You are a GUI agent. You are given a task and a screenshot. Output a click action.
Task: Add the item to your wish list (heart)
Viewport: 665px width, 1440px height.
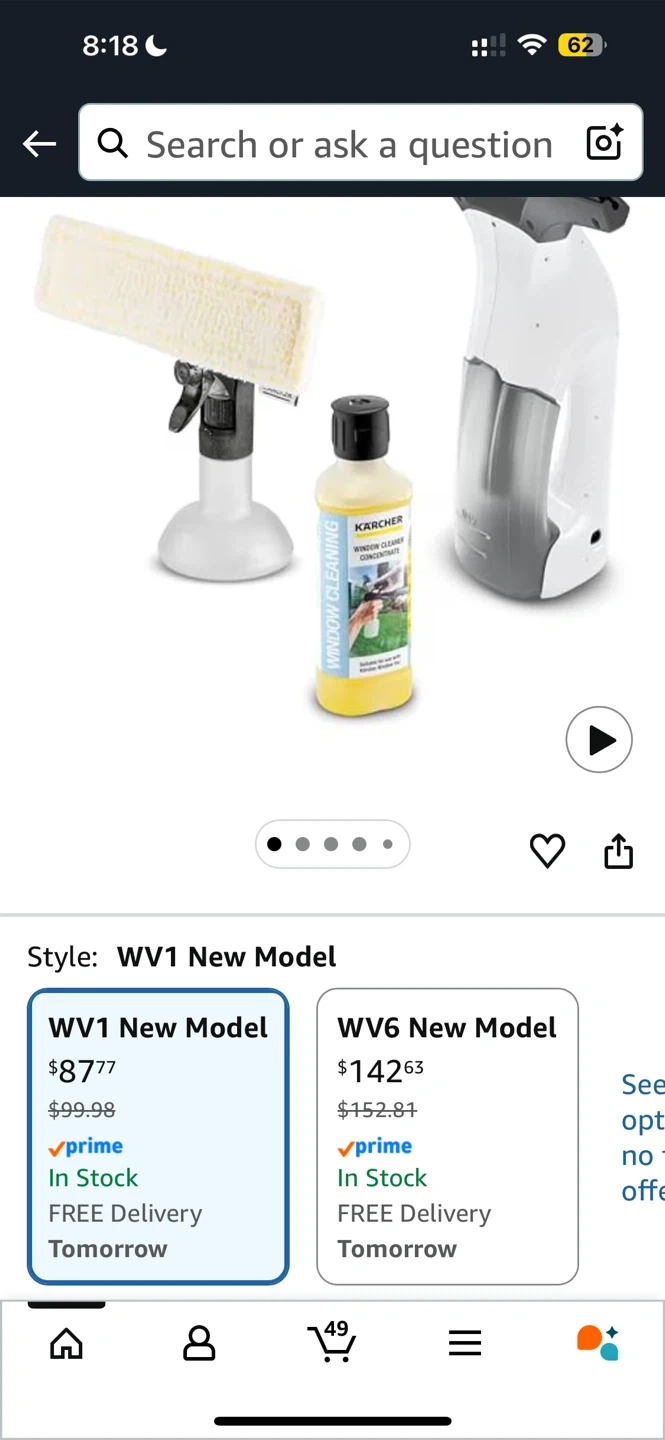(547, 851)
